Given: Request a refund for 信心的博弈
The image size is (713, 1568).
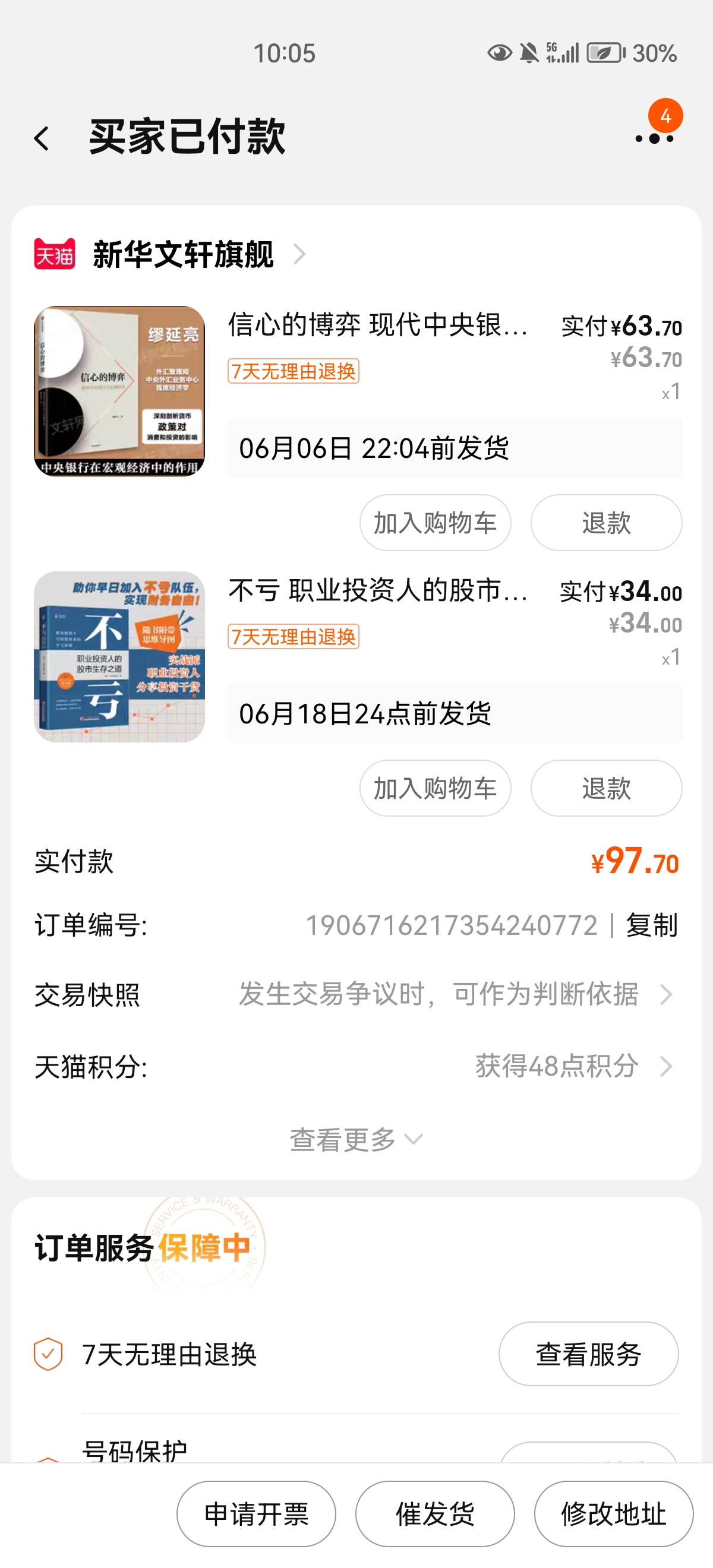Looking at the screenshot, I should click(606, 523).
